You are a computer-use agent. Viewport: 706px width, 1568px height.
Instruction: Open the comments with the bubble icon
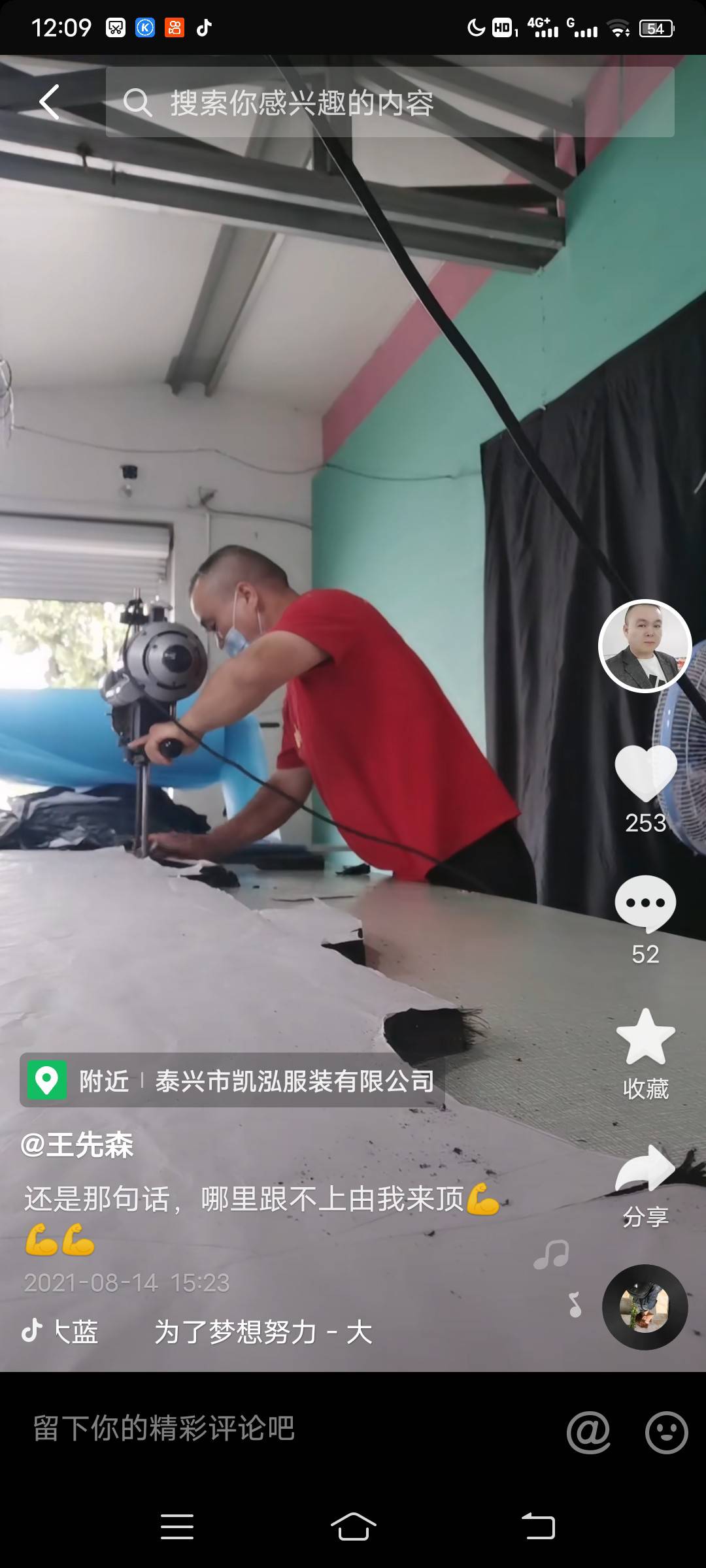point(645,904)
